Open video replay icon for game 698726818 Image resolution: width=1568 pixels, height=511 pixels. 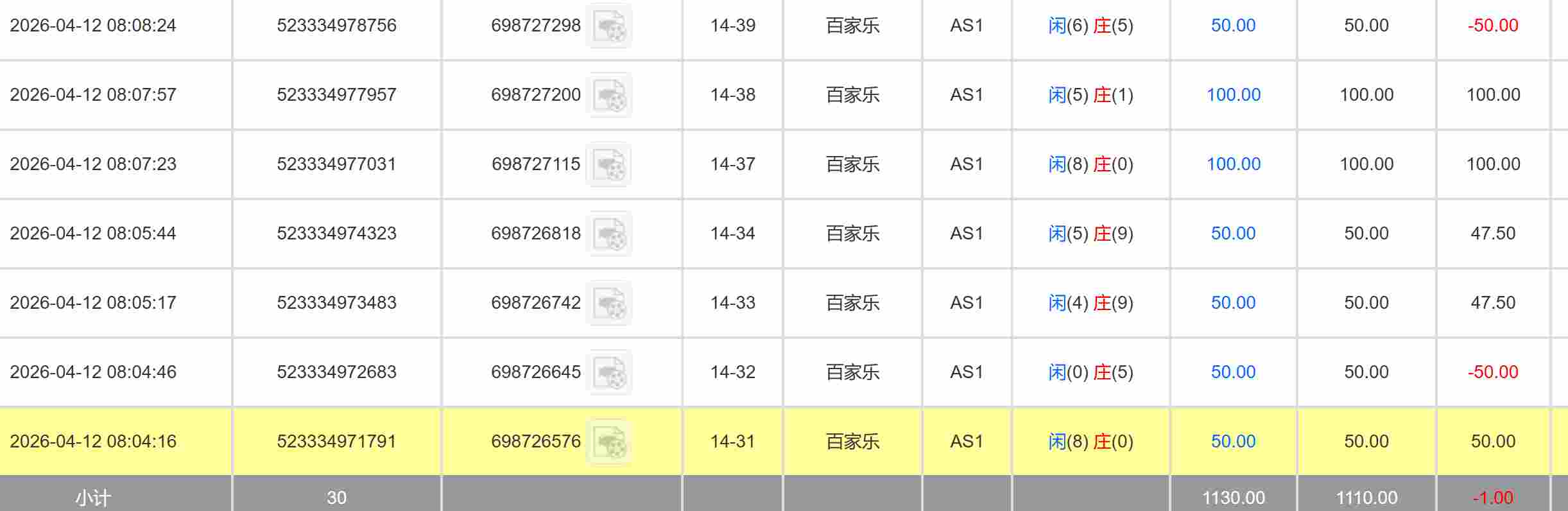pos(609,234)
